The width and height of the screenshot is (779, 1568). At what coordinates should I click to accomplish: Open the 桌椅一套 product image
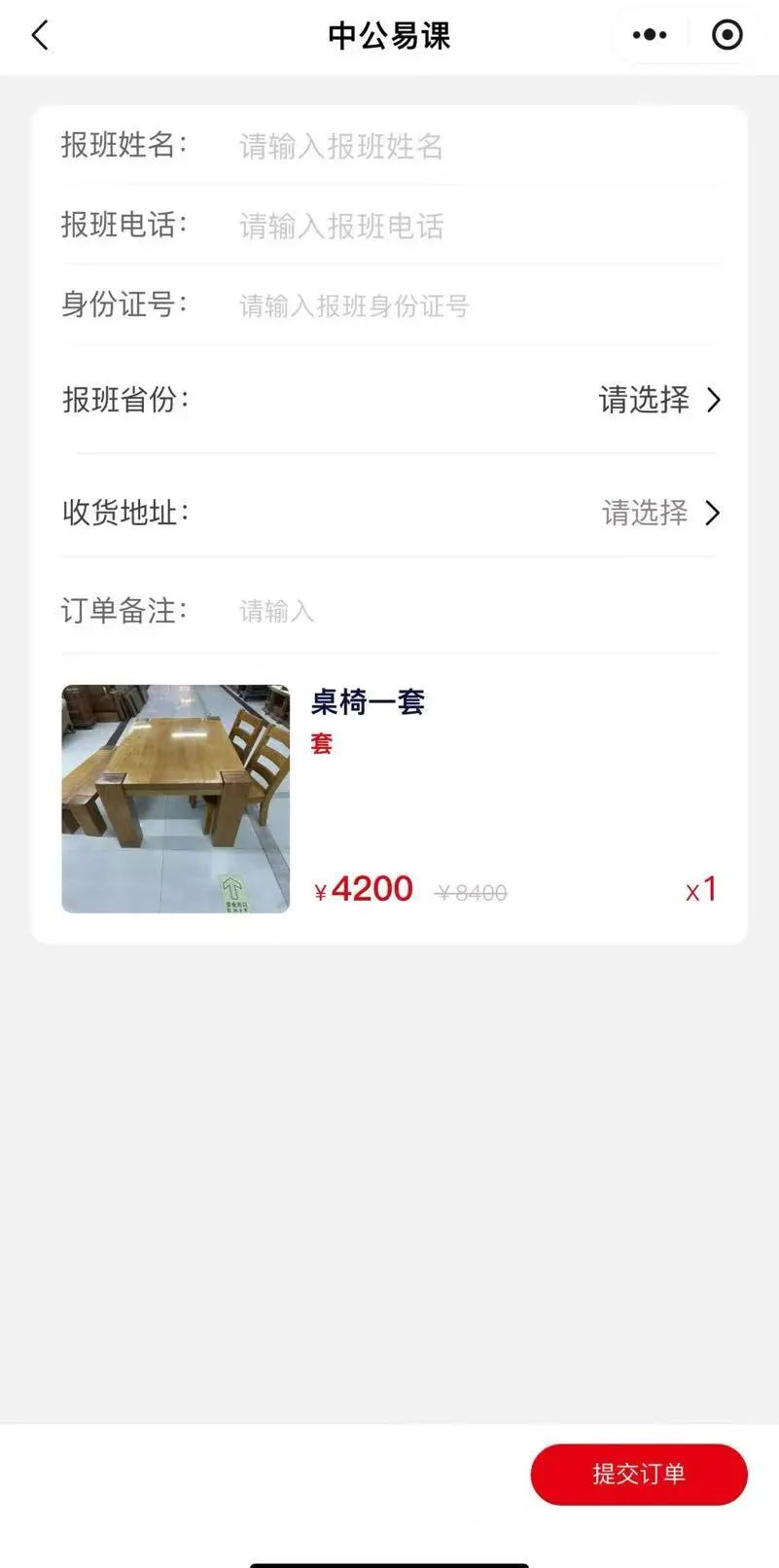[176, 799]
